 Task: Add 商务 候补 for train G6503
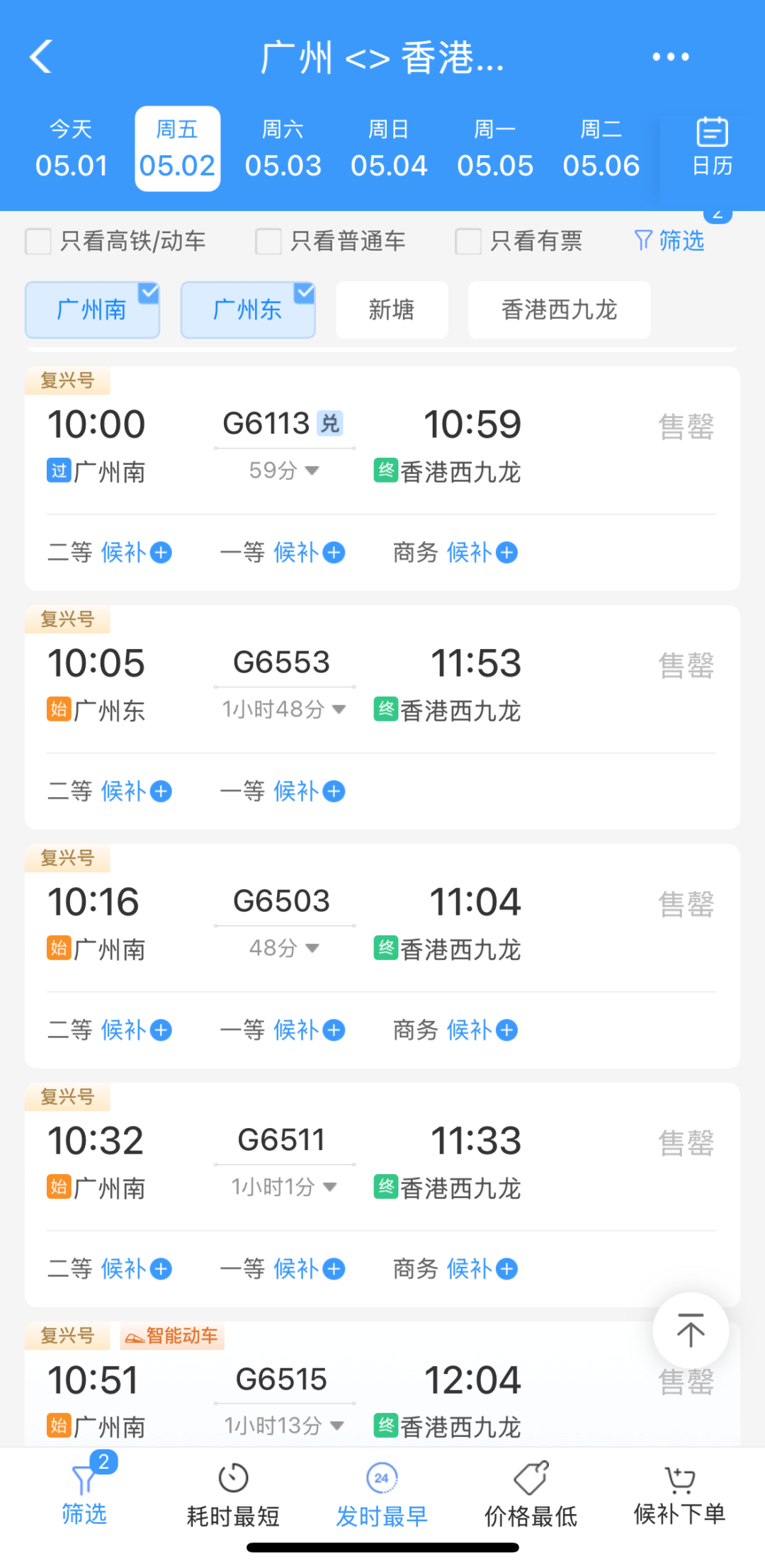[455, 1030]
